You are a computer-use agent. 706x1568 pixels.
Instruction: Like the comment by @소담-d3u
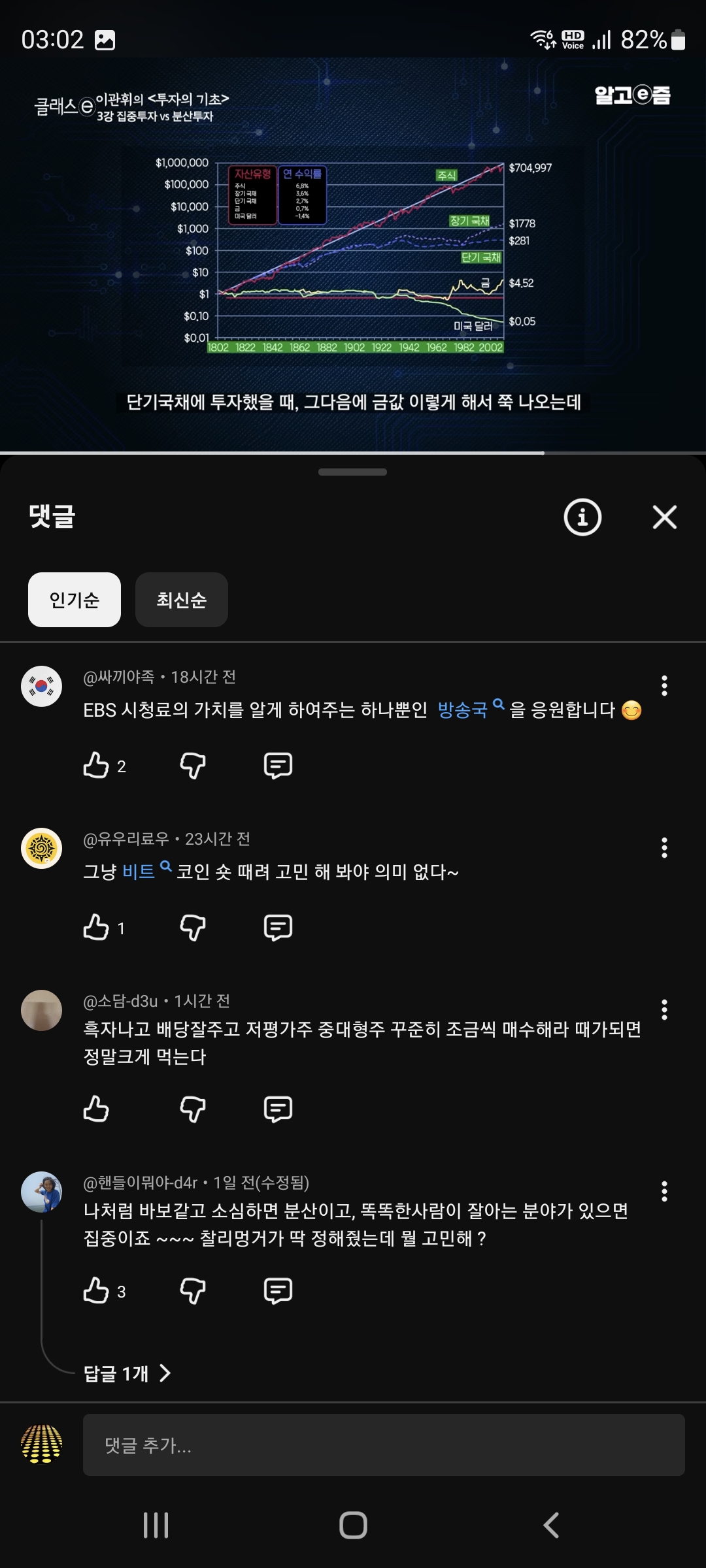(x=97, y=1109)
